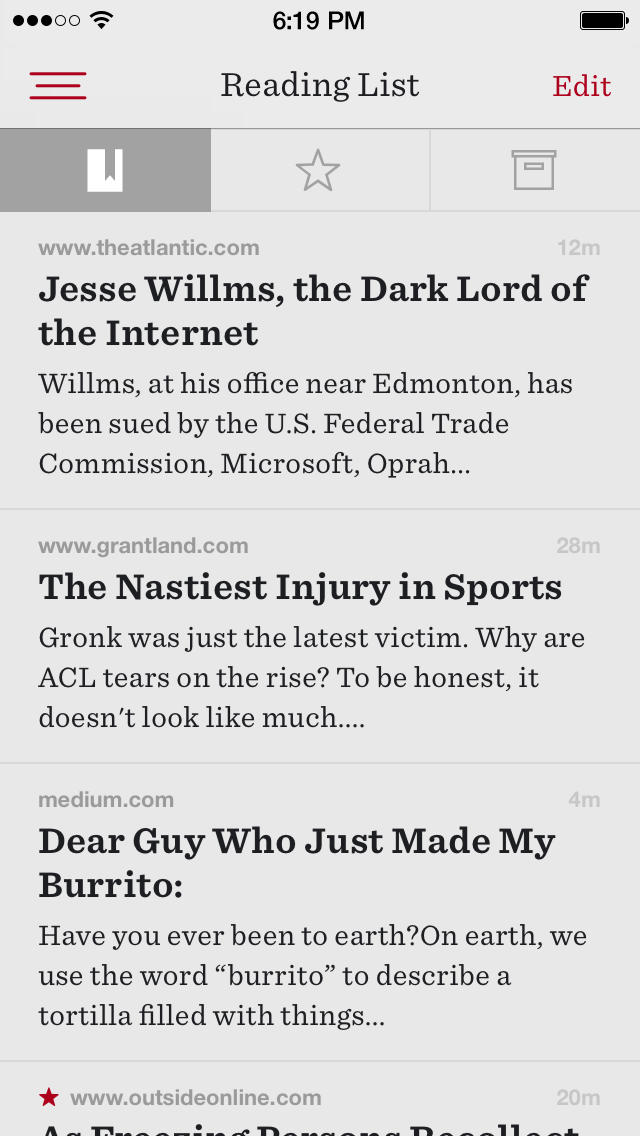Read The Nastiest Injury in Sports
The height and width of the screenshot is (1136, 640).
tap(300, 587)
